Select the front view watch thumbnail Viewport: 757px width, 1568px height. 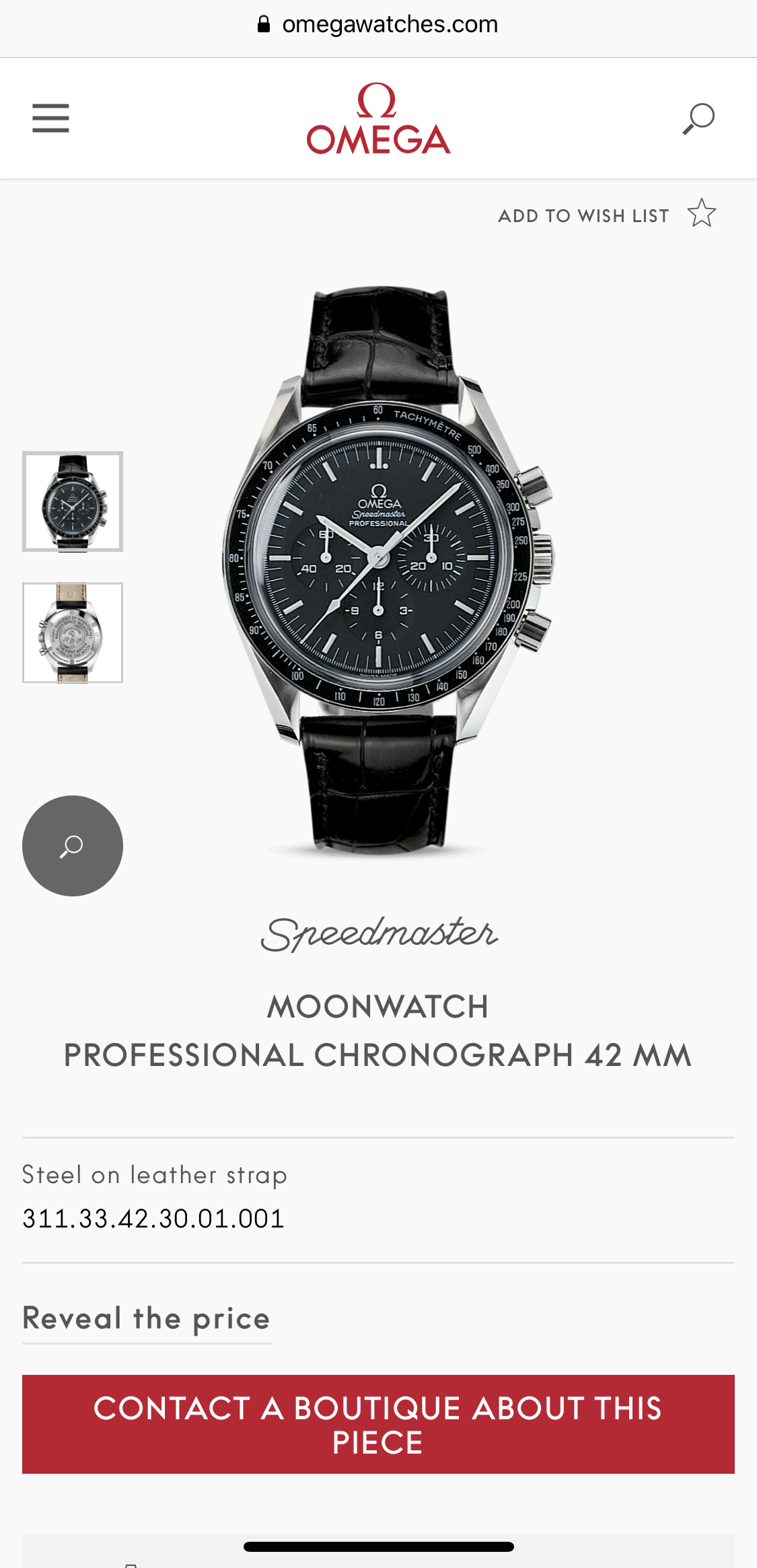point(73,501)
